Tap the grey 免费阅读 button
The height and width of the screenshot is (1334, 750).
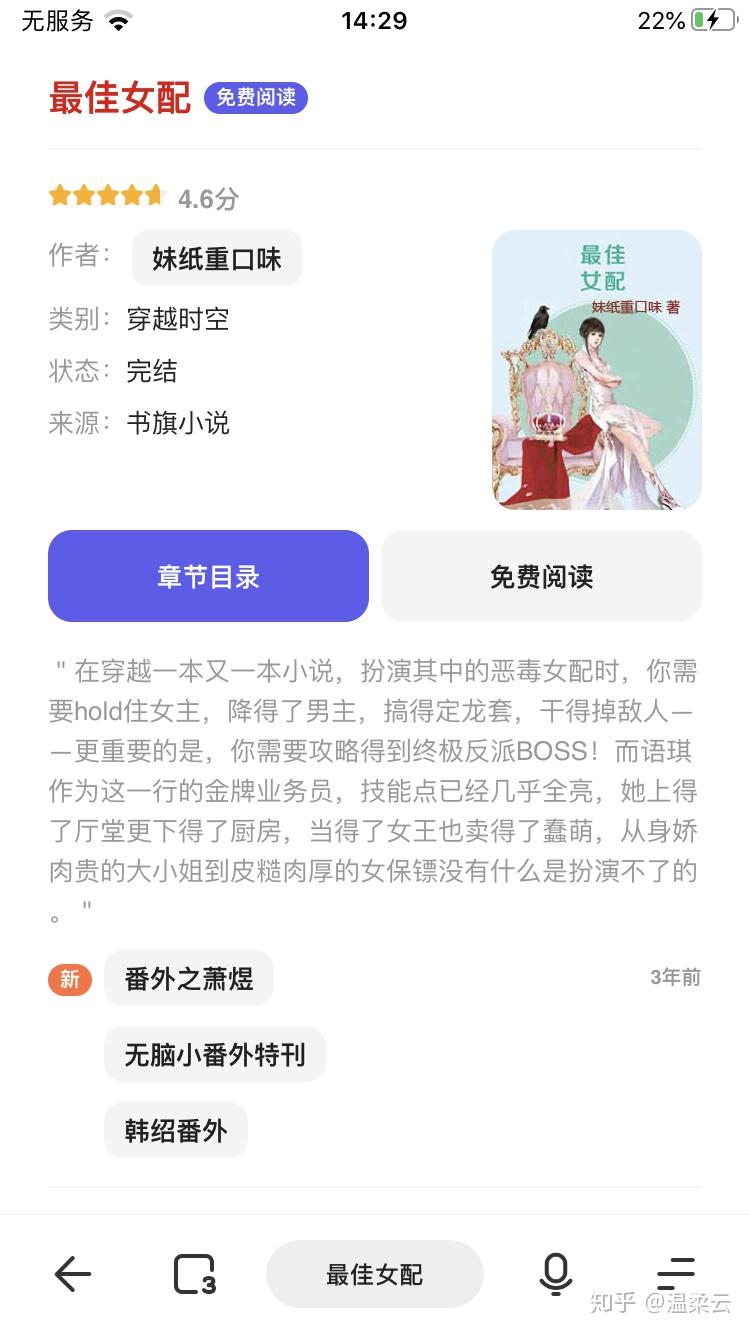coord(541,576)
